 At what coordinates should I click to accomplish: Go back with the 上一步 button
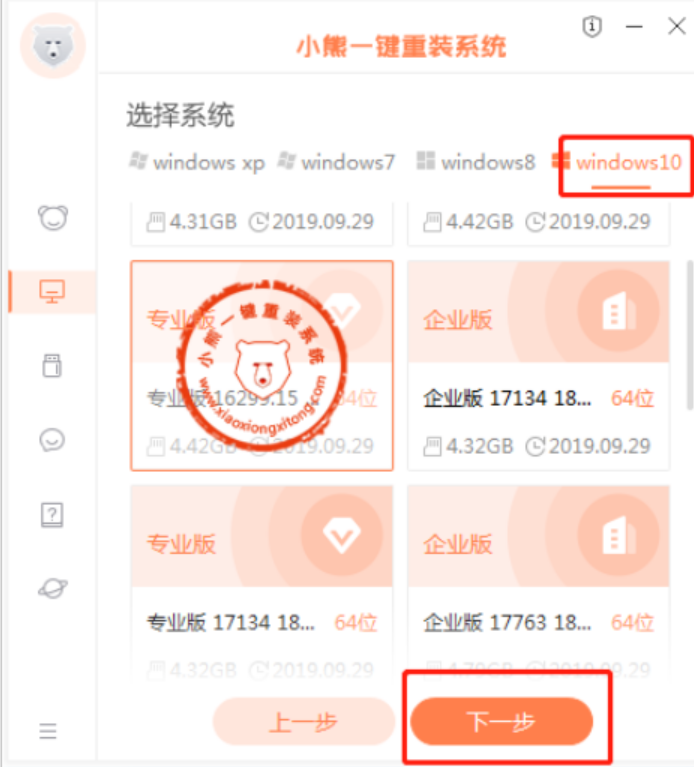[x=304, y=722]
